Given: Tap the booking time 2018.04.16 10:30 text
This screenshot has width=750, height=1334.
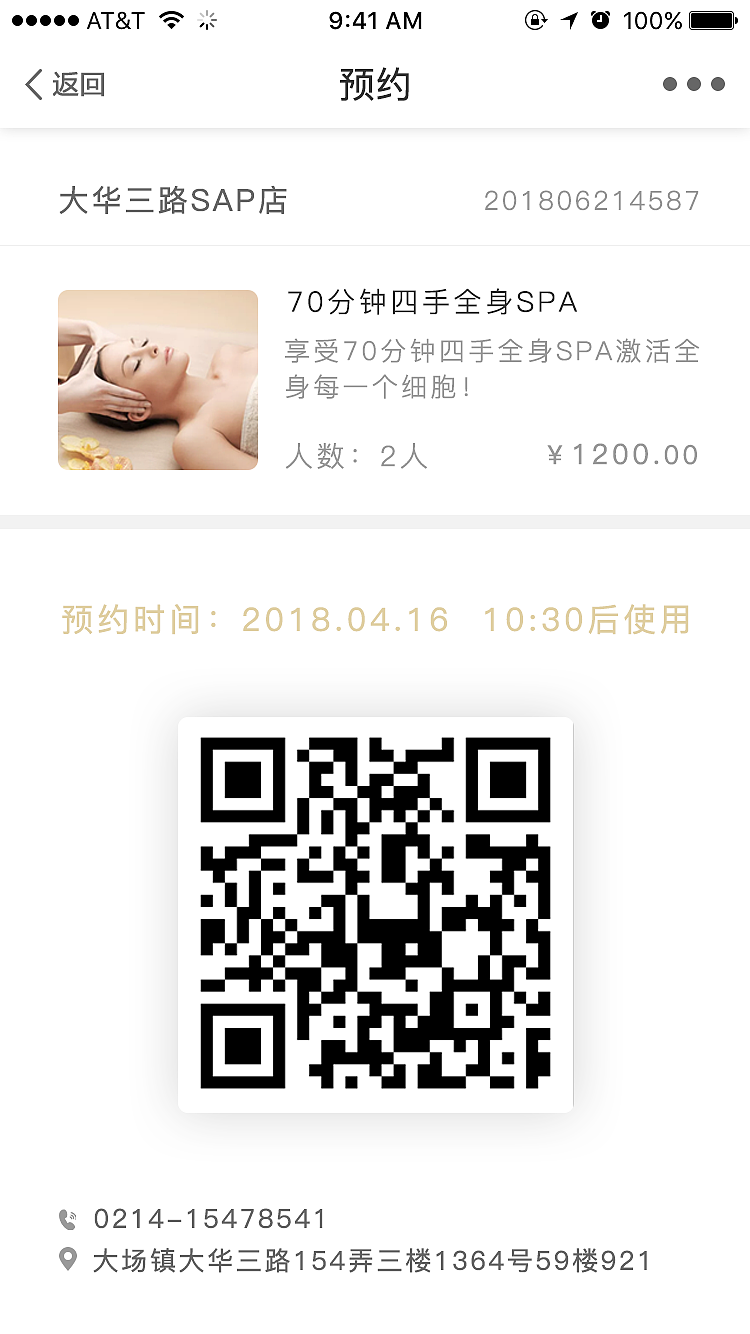Looking at the screenshot, I should click(x=375, y=620).
